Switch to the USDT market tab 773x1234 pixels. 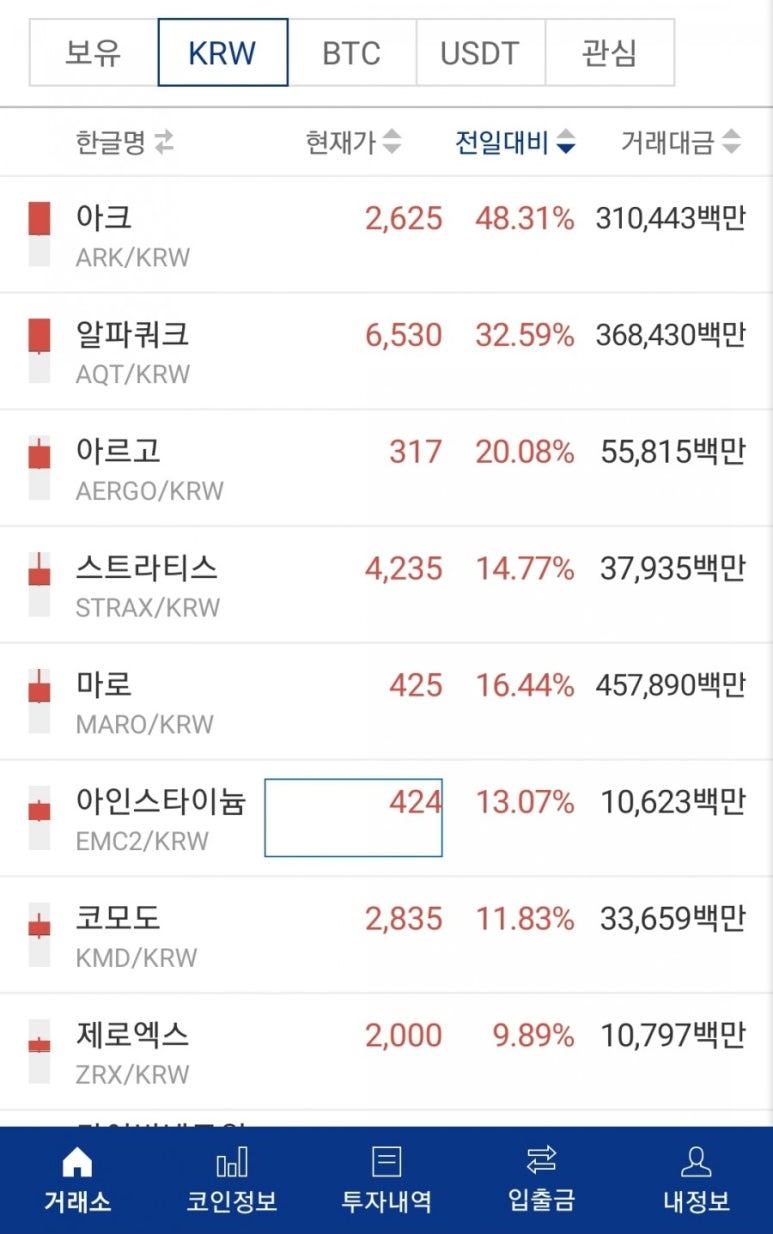[x=480, y=52]
